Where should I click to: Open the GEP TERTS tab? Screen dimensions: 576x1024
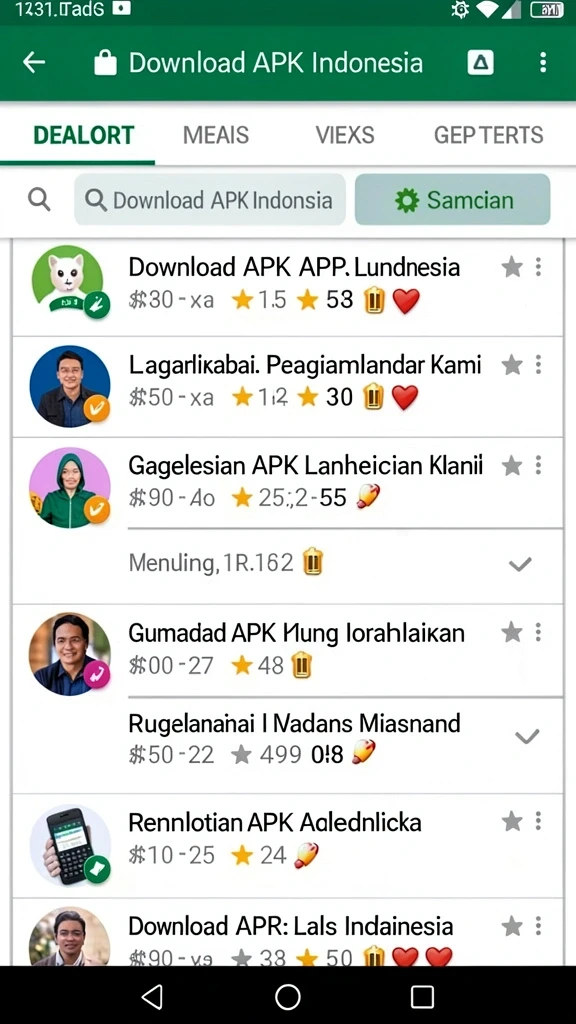coord(488,135)
